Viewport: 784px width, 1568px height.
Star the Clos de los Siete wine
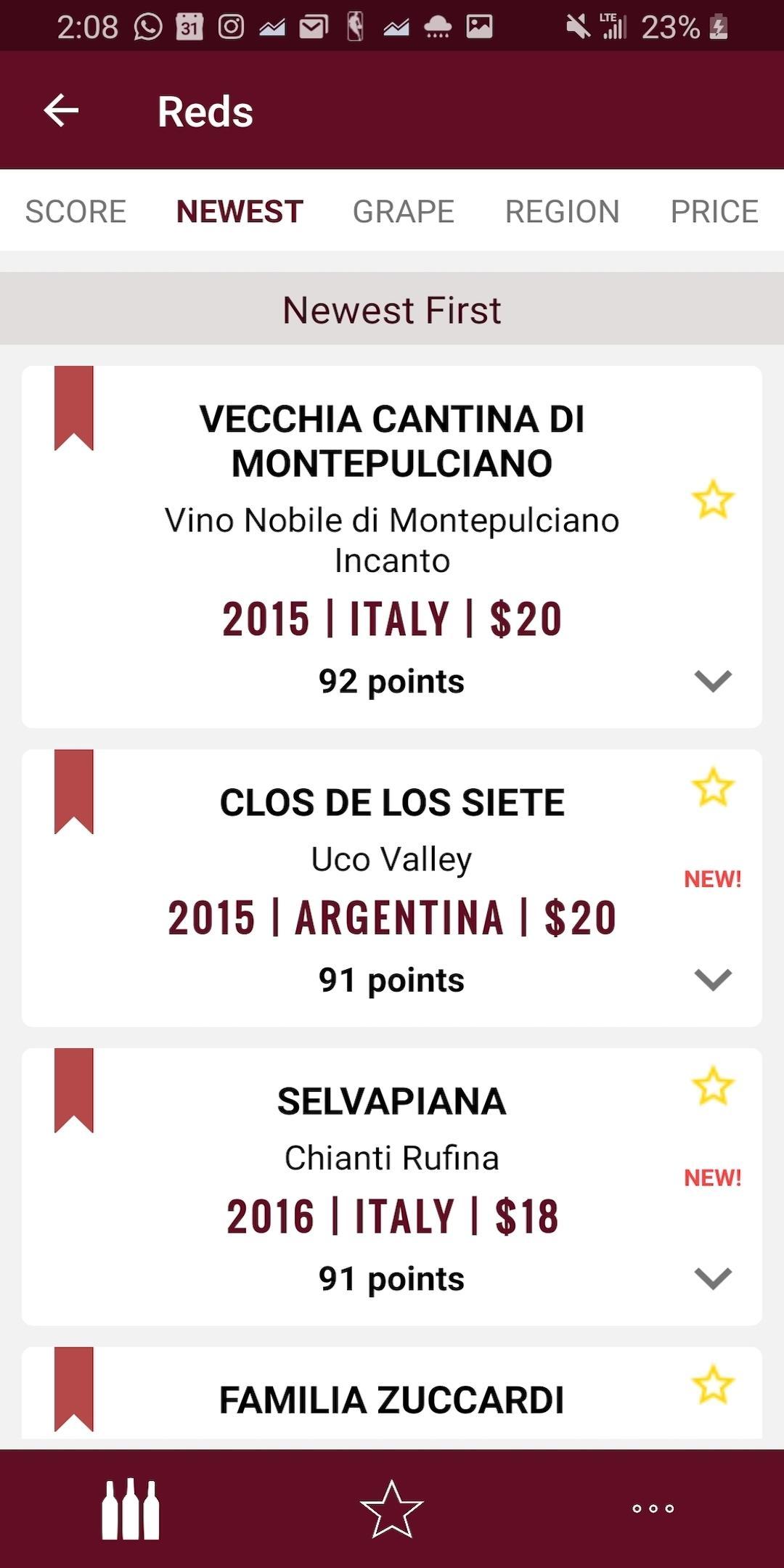[713, 788]
